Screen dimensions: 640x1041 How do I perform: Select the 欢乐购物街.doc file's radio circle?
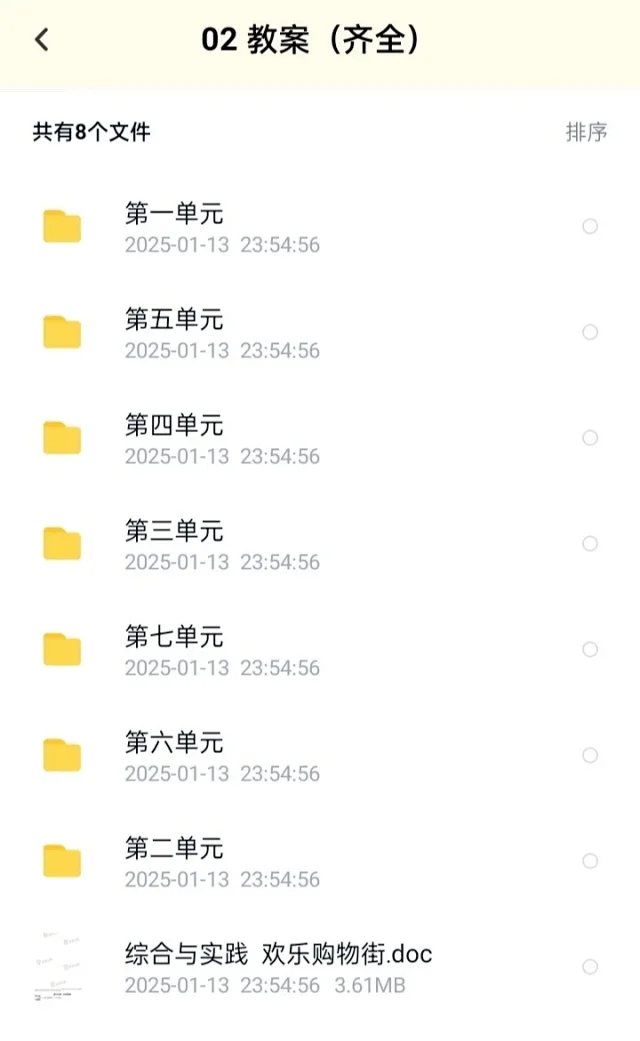point(590,967)
